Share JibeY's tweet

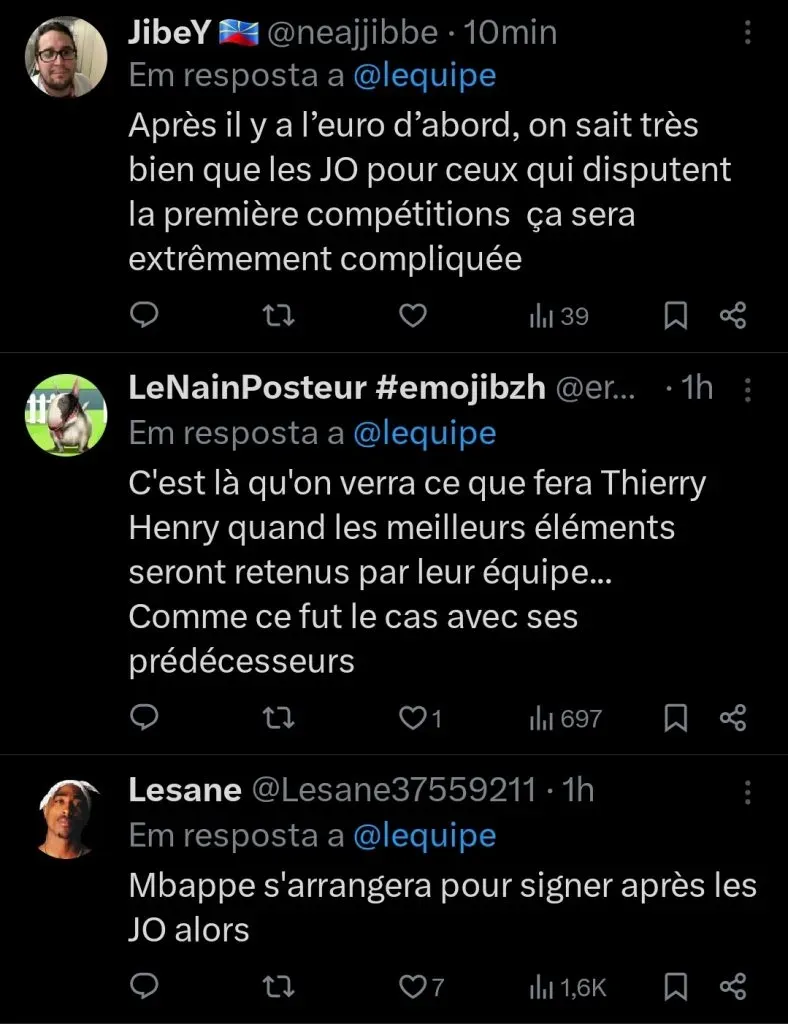click(733, 316)
